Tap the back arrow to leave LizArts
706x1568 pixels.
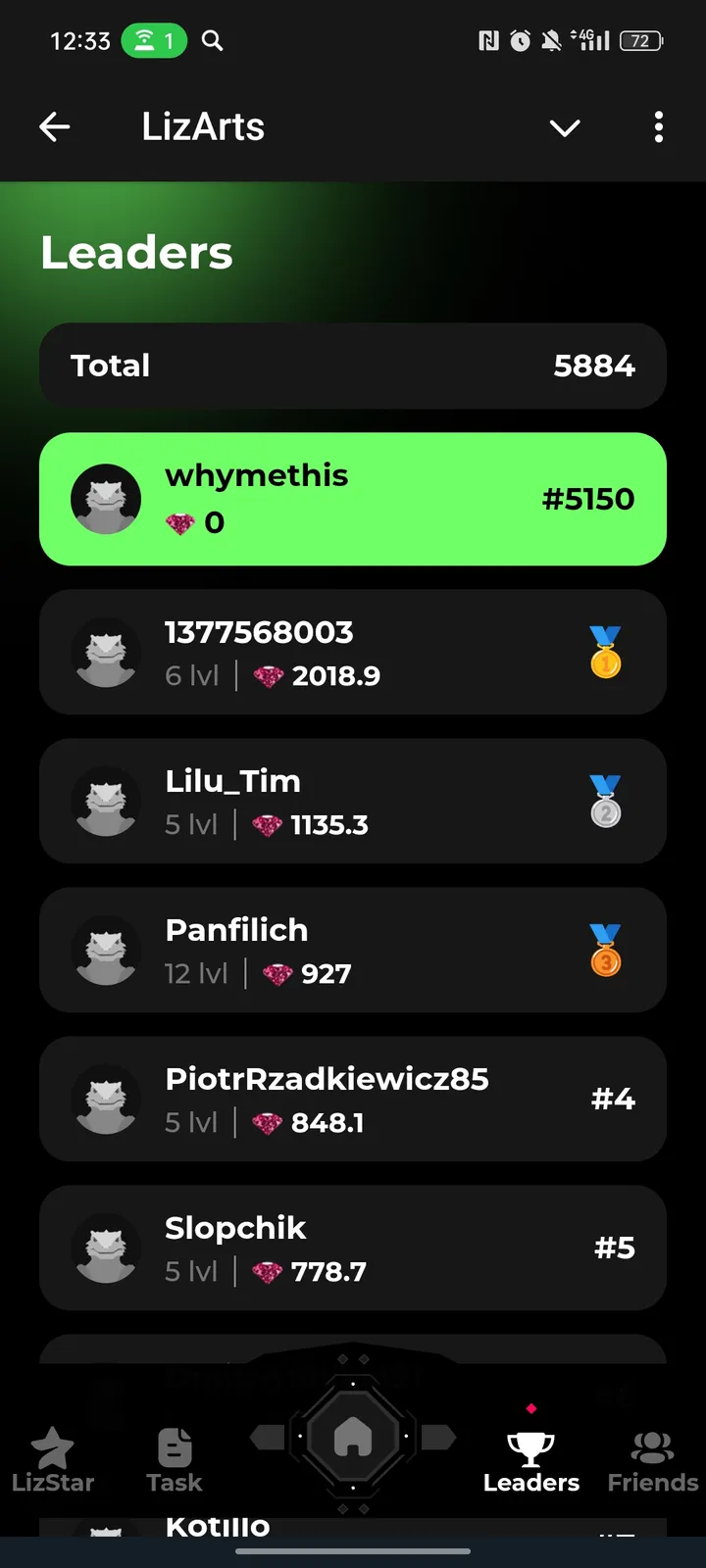(x=55, y=126)
